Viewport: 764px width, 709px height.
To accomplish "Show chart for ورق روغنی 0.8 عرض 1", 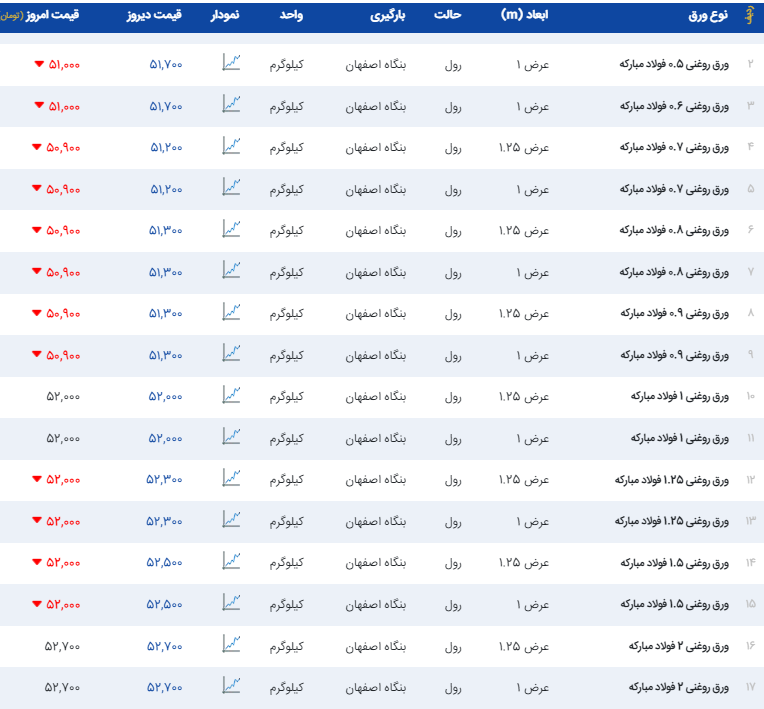I will [231, 270].
